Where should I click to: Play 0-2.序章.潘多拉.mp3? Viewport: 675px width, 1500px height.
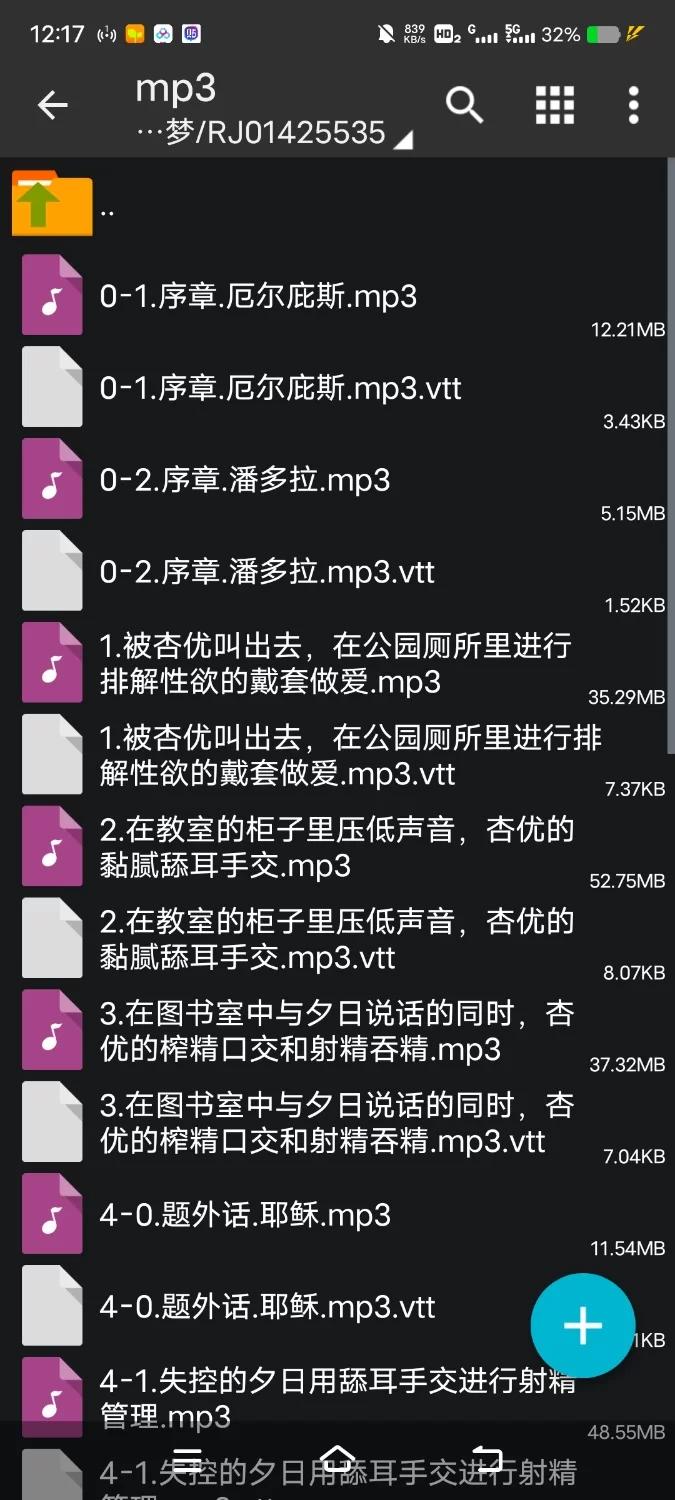(245, 481)
